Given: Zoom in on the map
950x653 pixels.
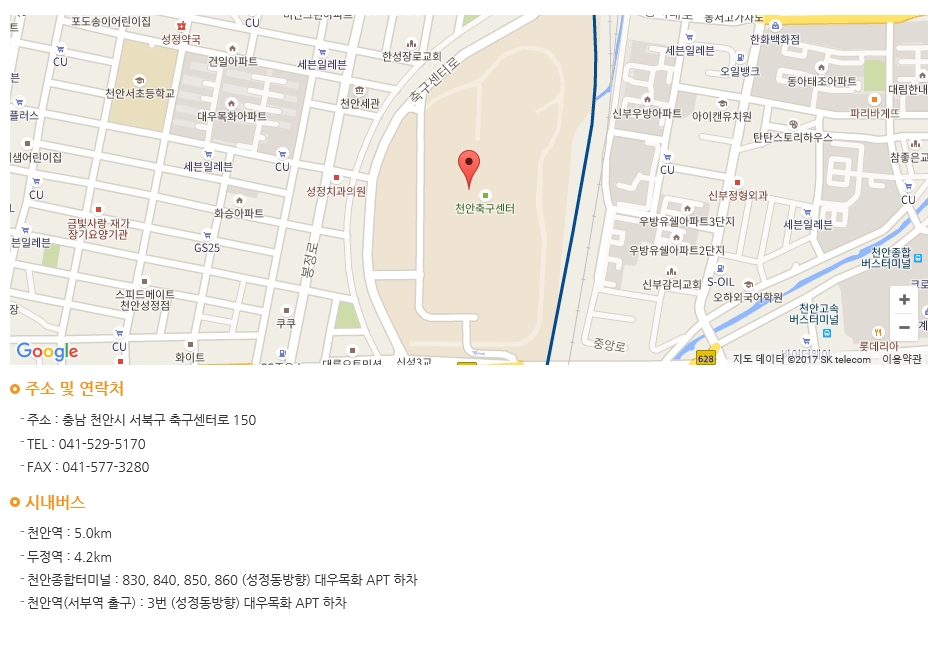Looking at the screenshot, I should tap(904, 300).
